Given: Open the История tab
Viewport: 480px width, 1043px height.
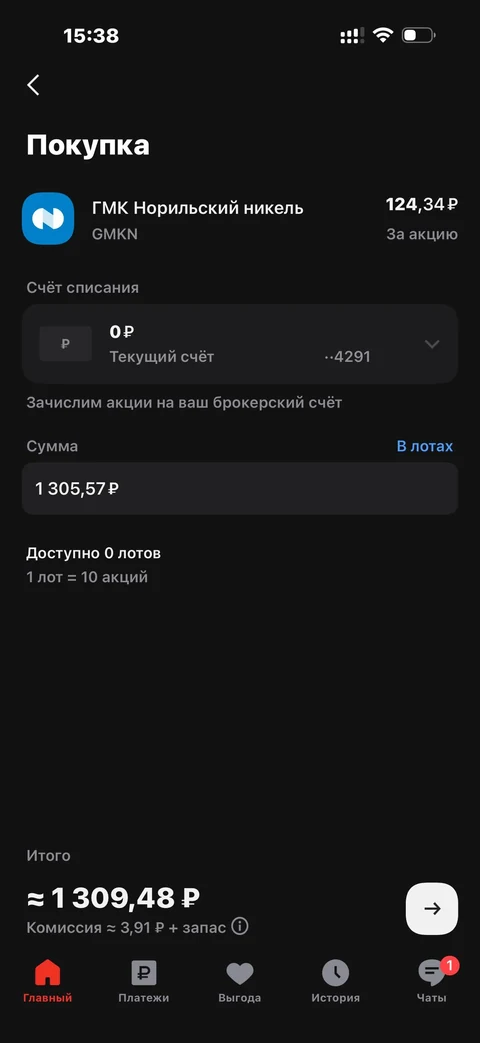Looking at the screenshot, I should tap(336, 981).
